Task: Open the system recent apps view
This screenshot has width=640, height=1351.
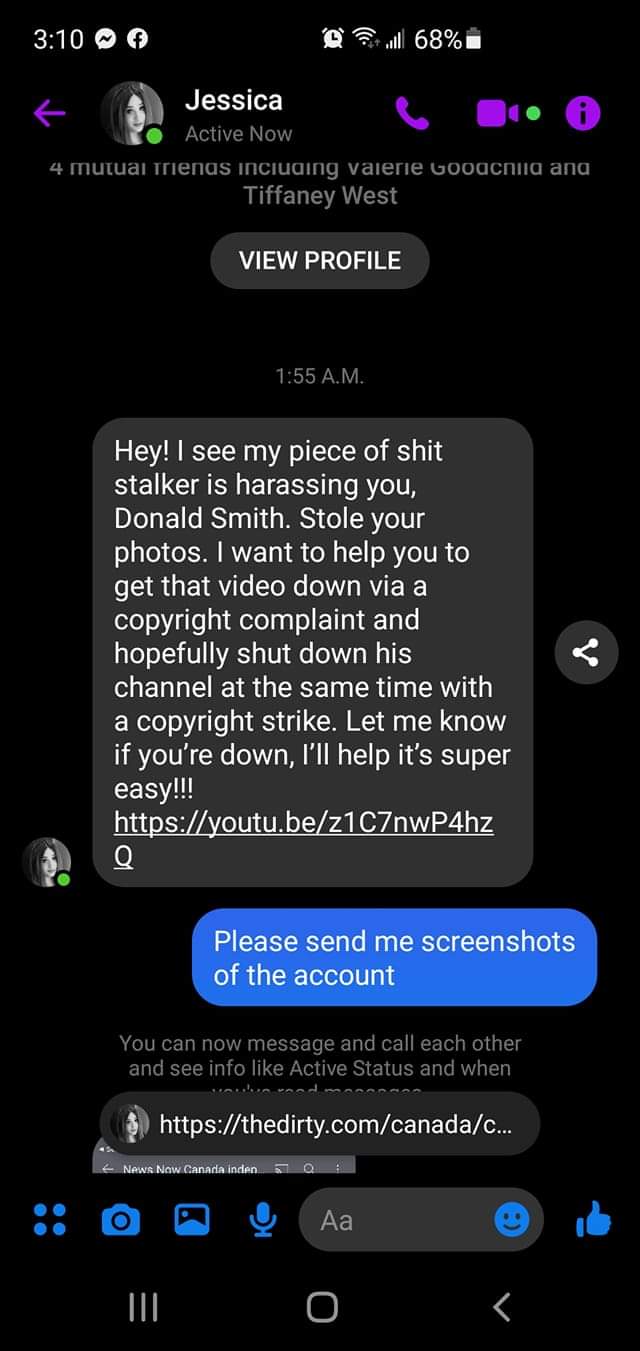Action: (x=144, y=1307)
